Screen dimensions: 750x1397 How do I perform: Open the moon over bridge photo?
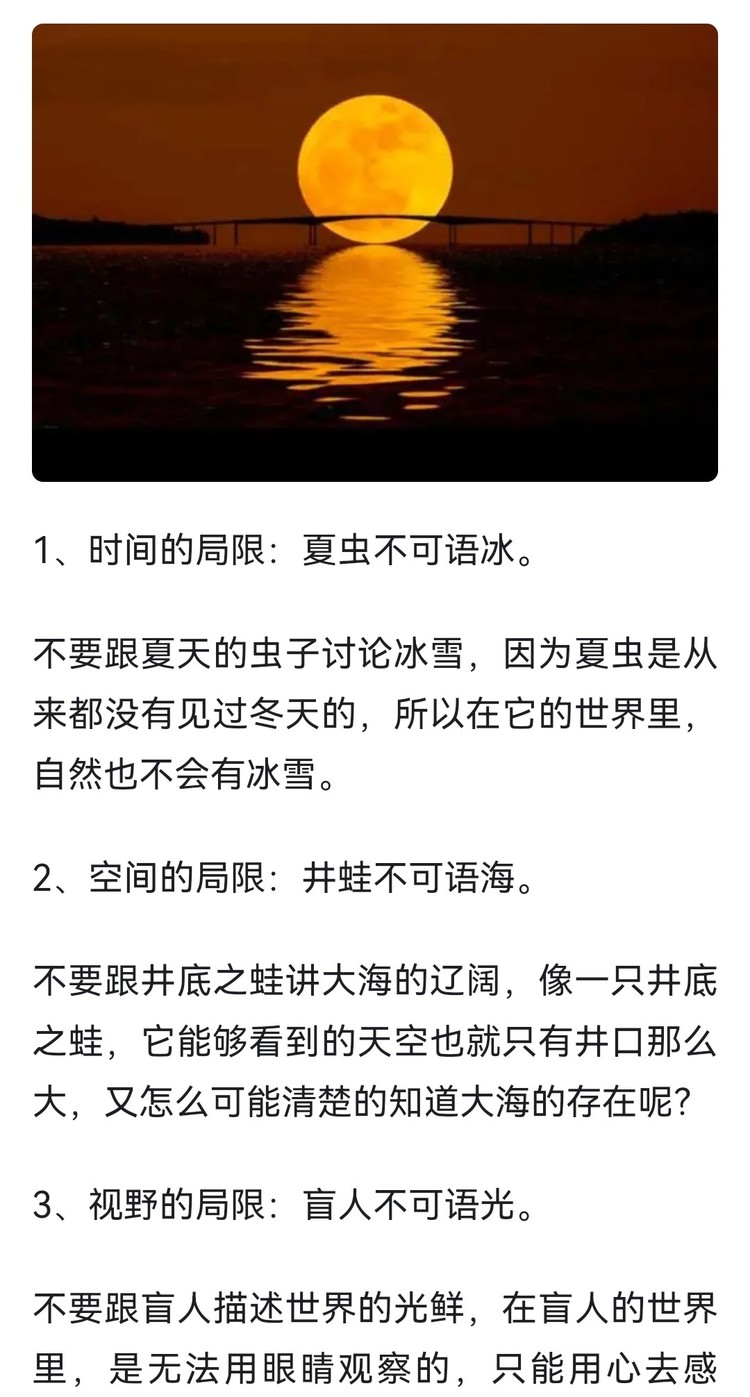coord(375,253)
